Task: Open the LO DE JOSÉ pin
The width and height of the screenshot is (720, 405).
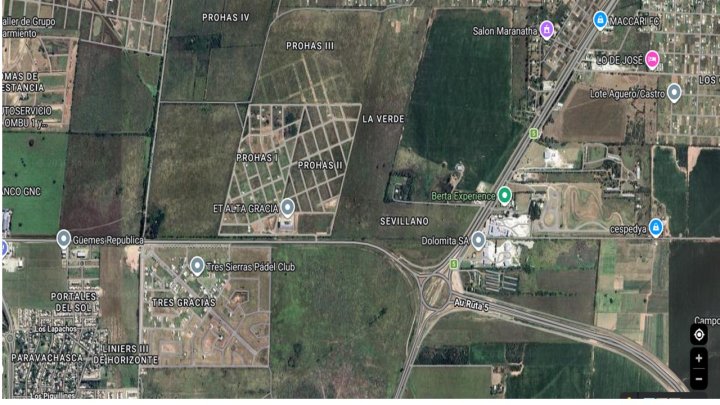Action: click(x=652, y=60)
